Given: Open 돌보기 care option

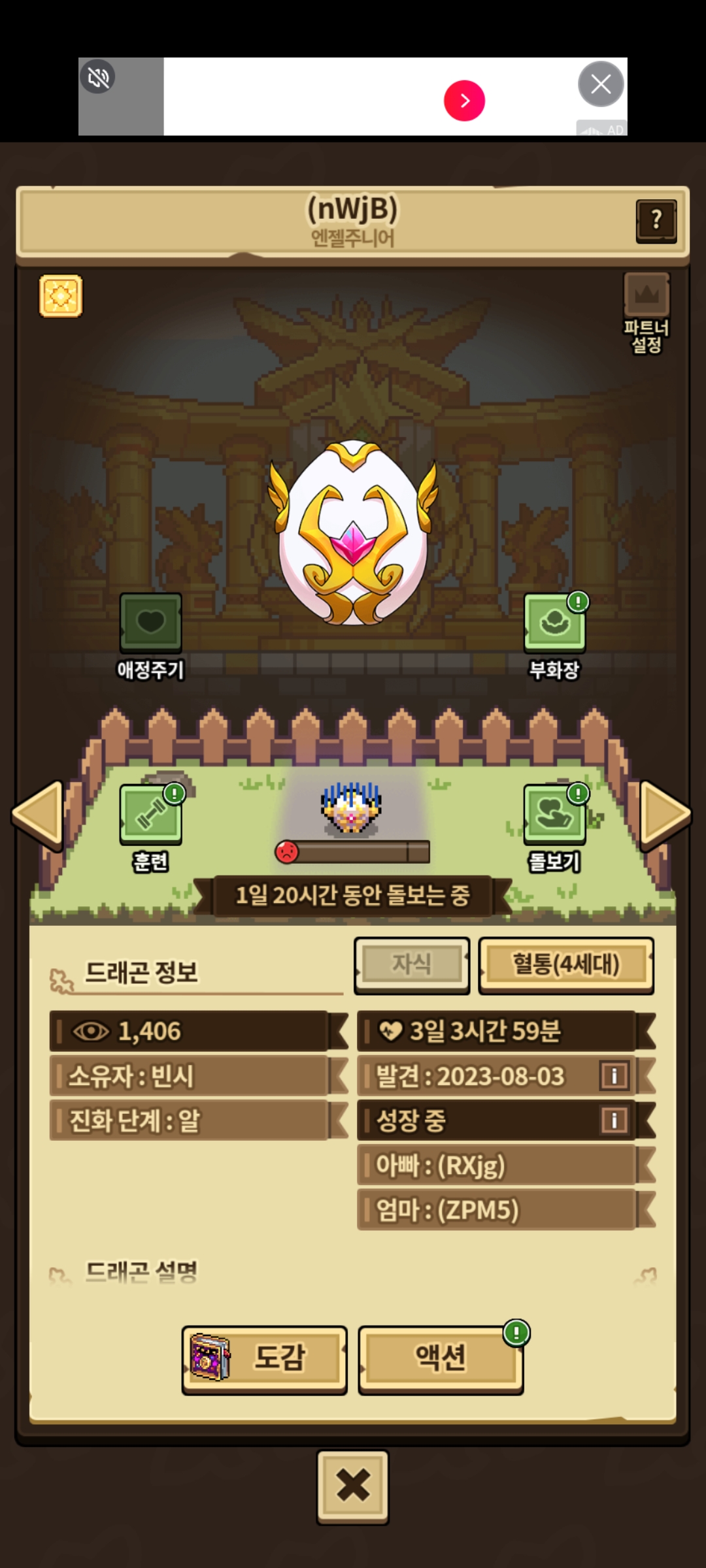Looking at the screenshot, I should [x=554, y=815].
